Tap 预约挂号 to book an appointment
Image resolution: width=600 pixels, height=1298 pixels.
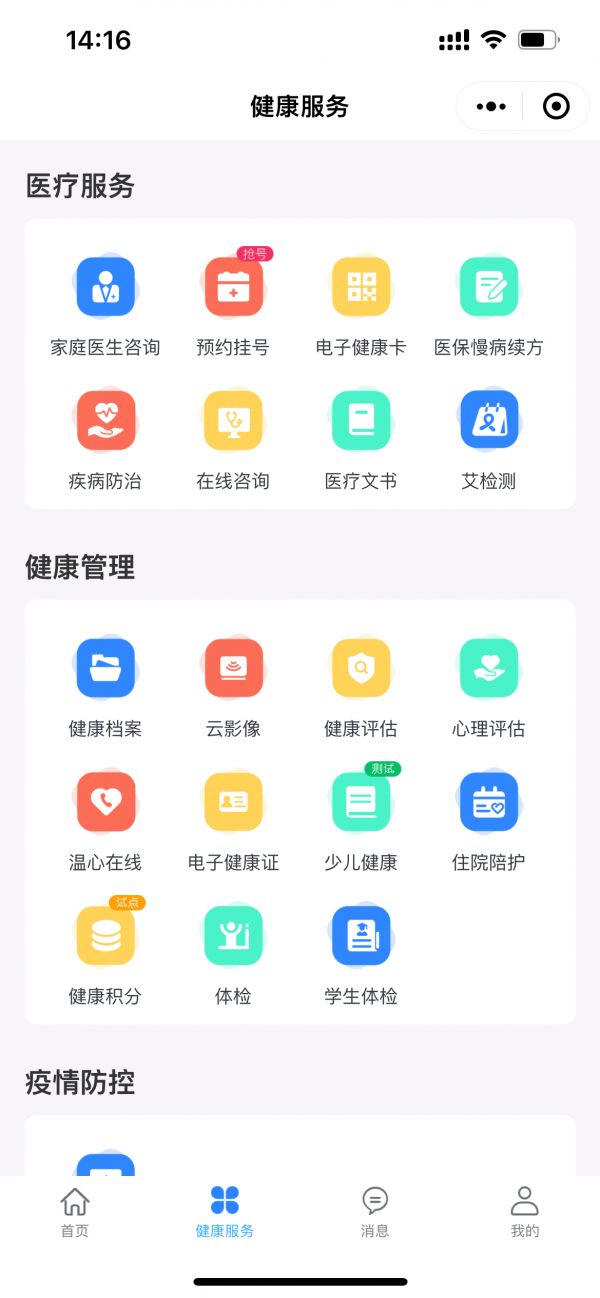click(x=233, y=307)
